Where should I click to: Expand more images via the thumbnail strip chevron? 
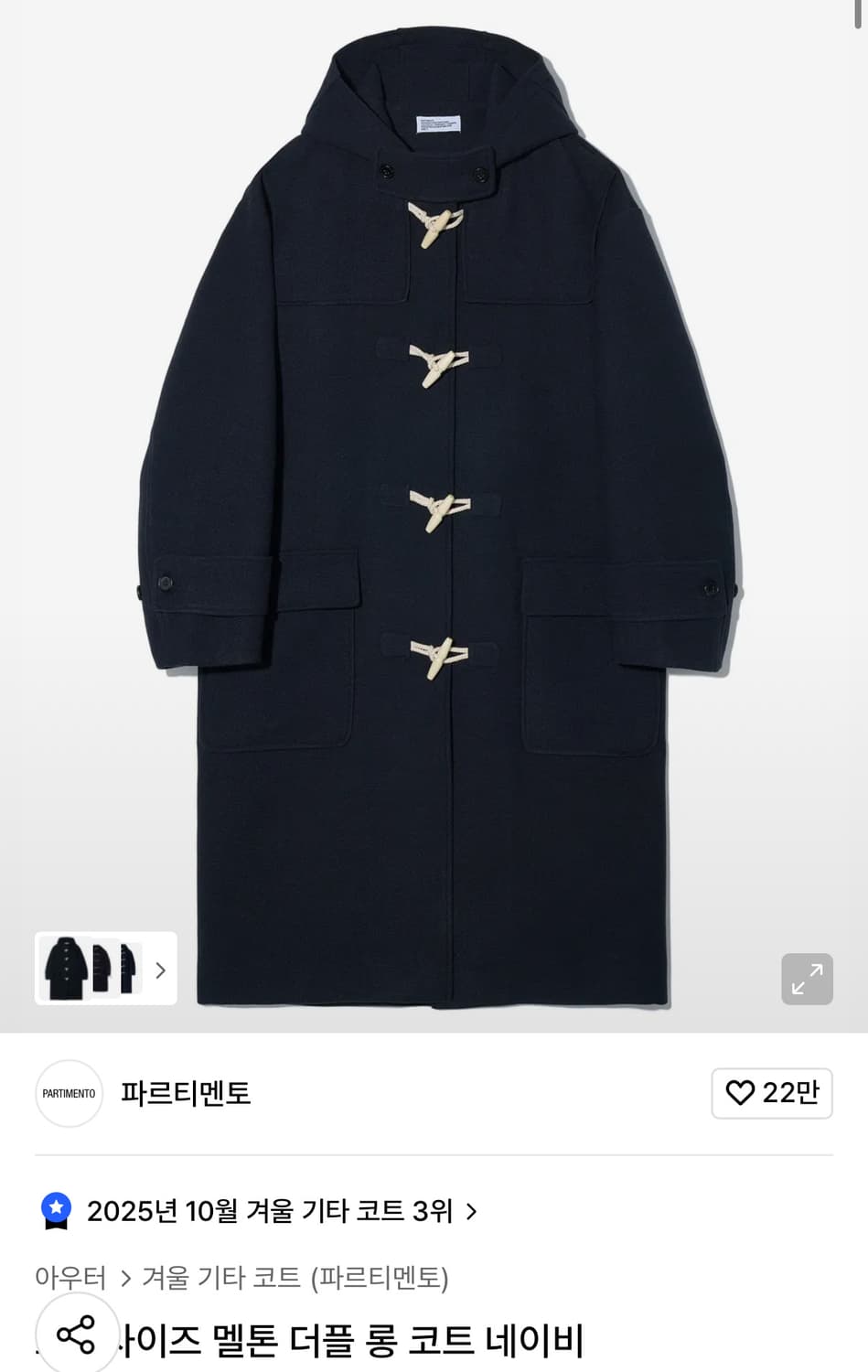[x=160, y=970]
